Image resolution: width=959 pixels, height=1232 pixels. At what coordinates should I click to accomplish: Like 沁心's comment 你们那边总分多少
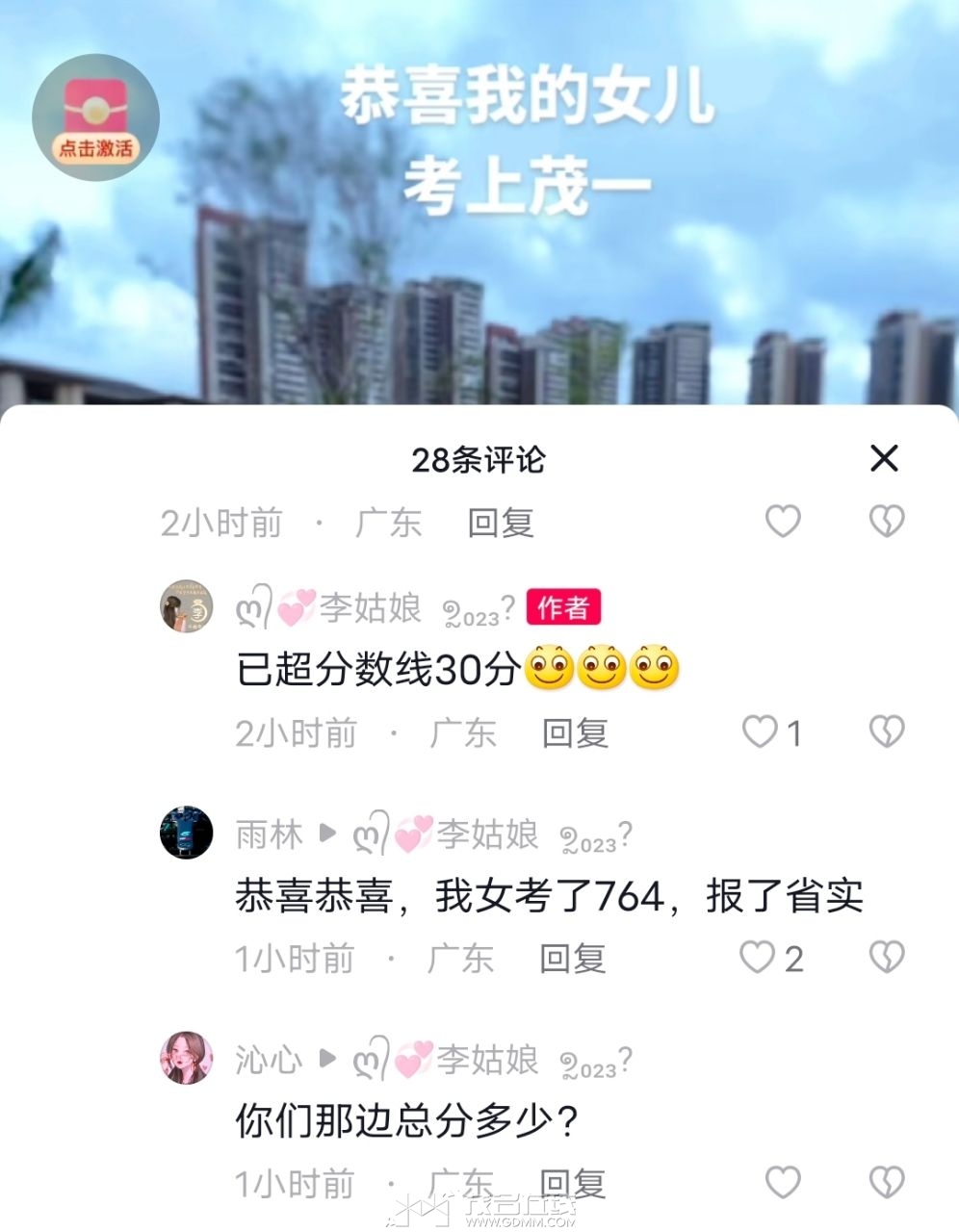pyautogui.click(x=782, y=1183)
